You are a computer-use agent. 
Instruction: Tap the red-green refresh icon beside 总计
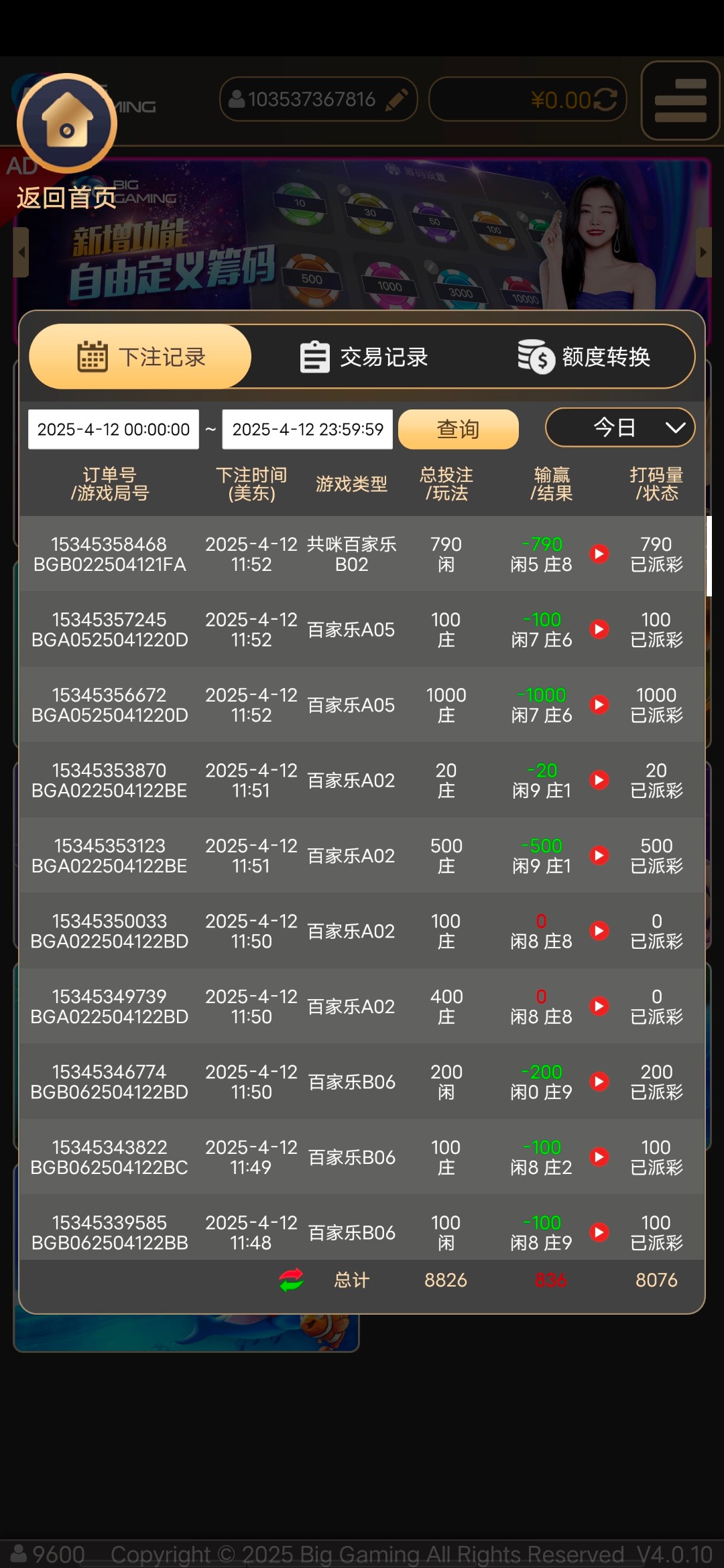[292, 1280]
